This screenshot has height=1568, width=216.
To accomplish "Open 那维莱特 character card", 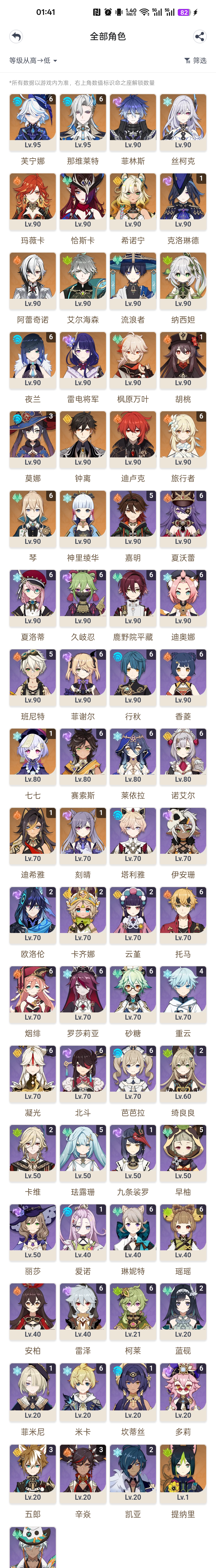I will pyautogui.click(x=83, y=122).
